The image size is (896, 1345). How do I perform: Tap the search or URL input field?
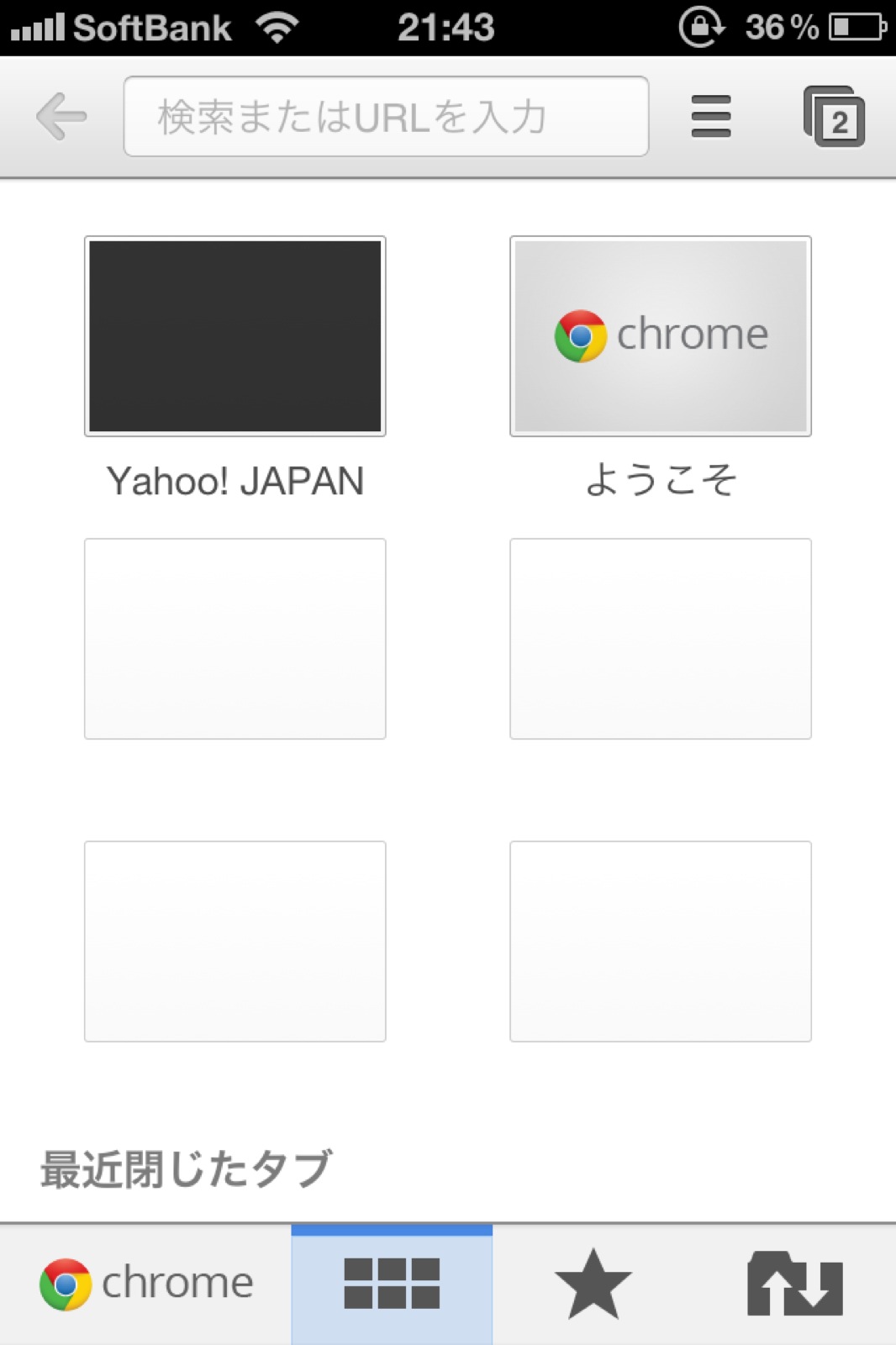(x=386, y=116)
